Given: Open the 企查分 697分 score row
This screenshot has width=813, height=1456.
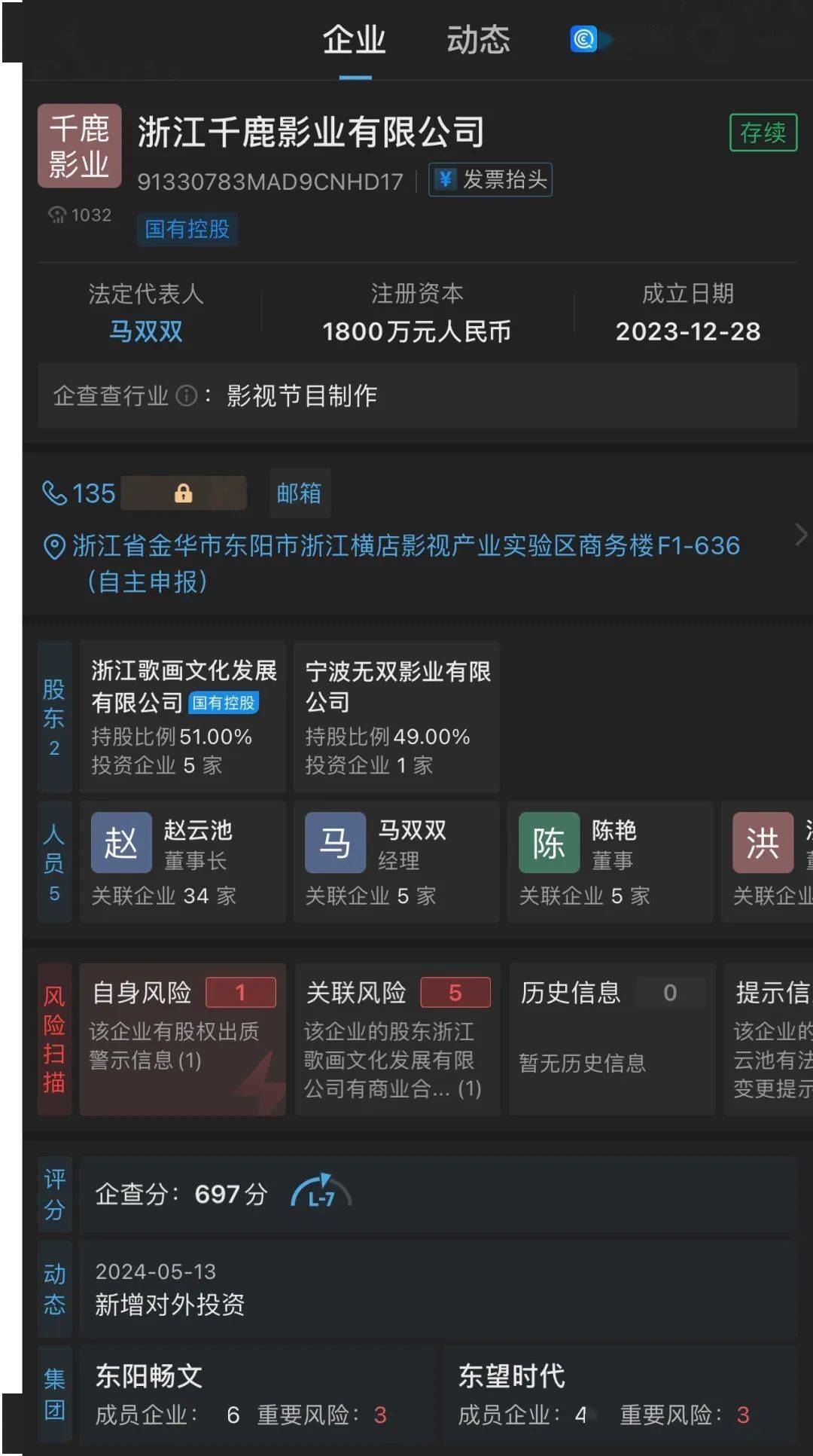Looking at the screenshot, I should tap(437, 1195).
